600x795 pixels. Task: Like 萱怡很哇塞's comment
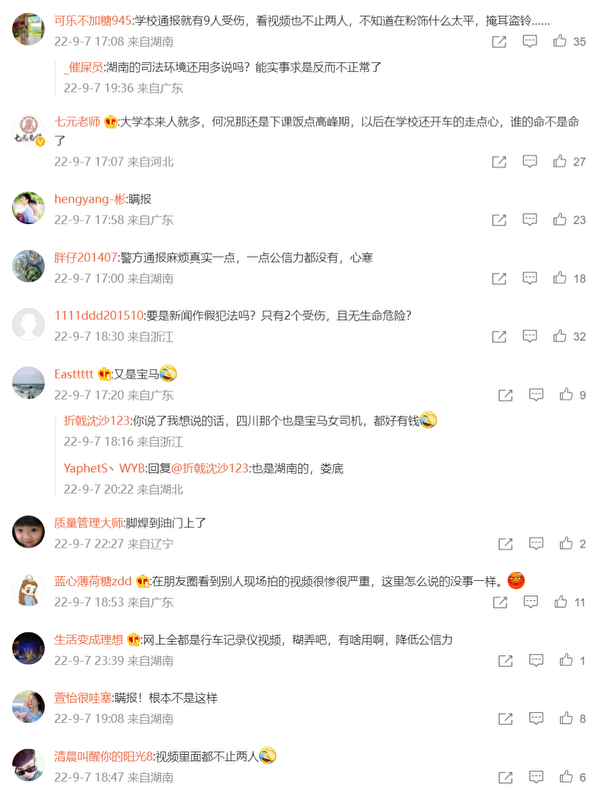click(x=567, y=719)
